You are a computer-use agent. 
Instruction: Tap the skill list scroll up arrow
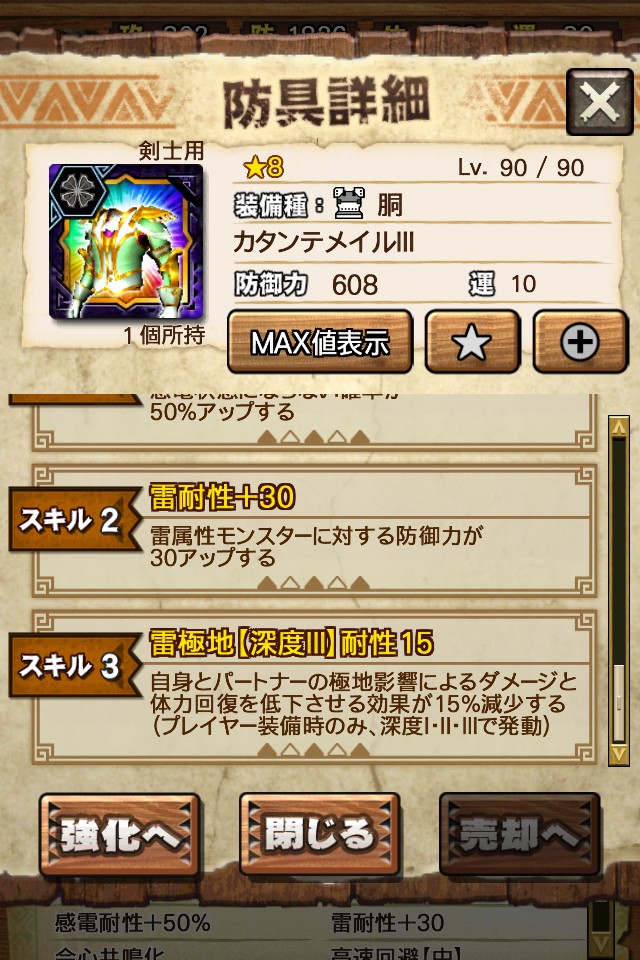point(619,429)
